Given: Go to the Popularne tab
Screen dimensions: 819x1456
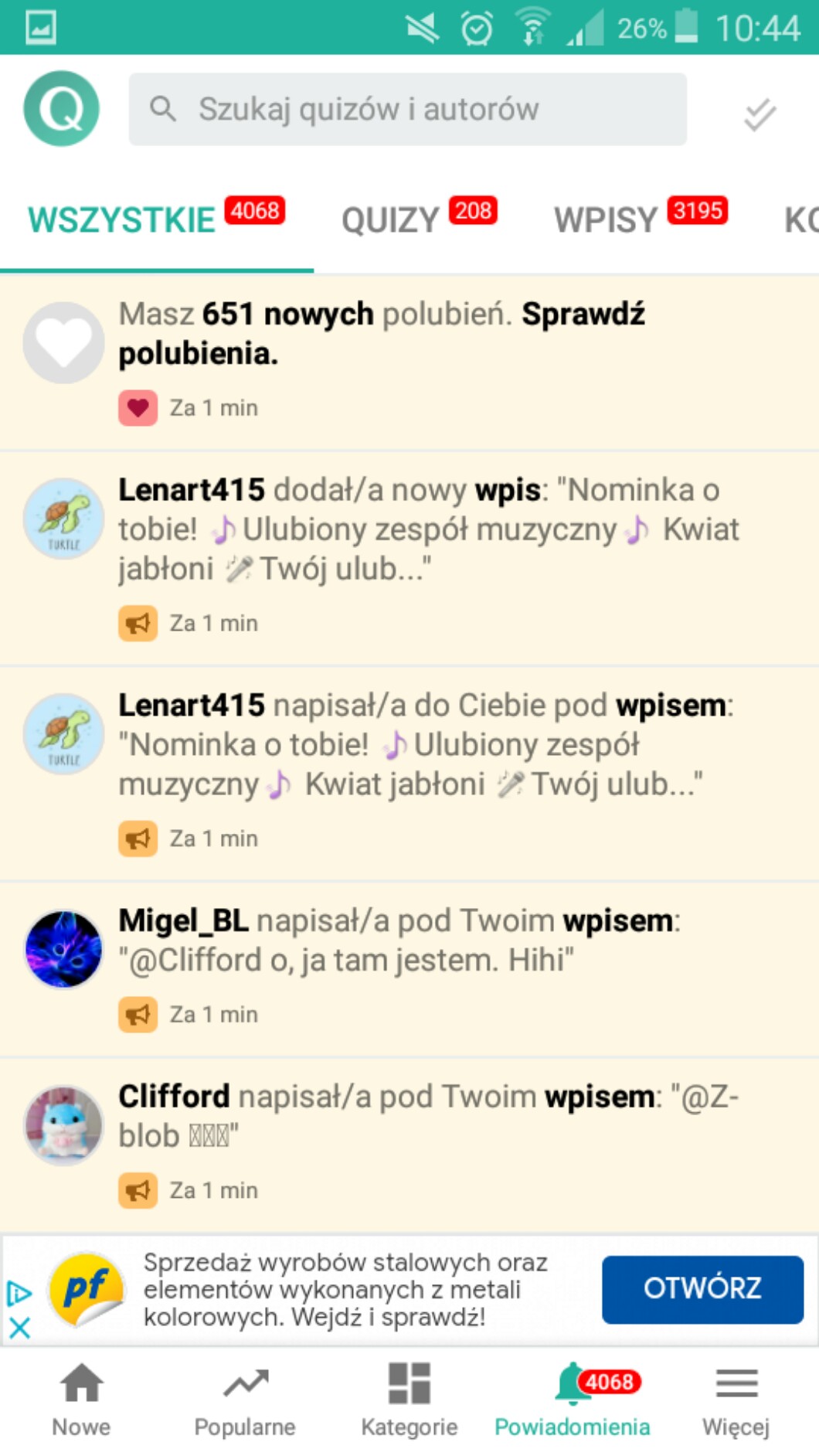Looking at the screenshot, I should [x=245, y=1400].
